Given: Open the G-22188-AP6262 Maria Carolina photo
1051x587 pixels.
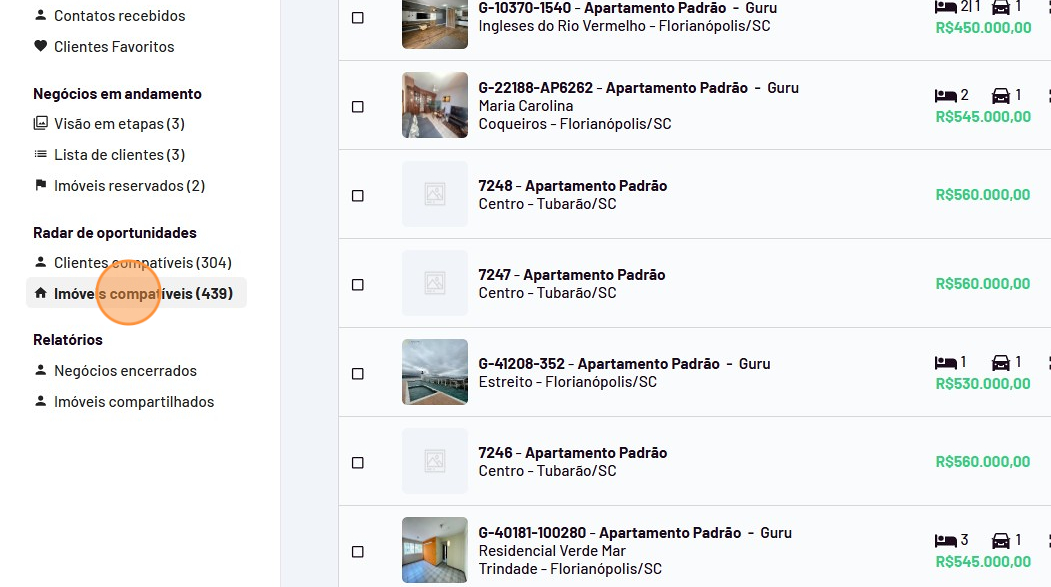Looking at the screenshot, I should pos(434,105).
